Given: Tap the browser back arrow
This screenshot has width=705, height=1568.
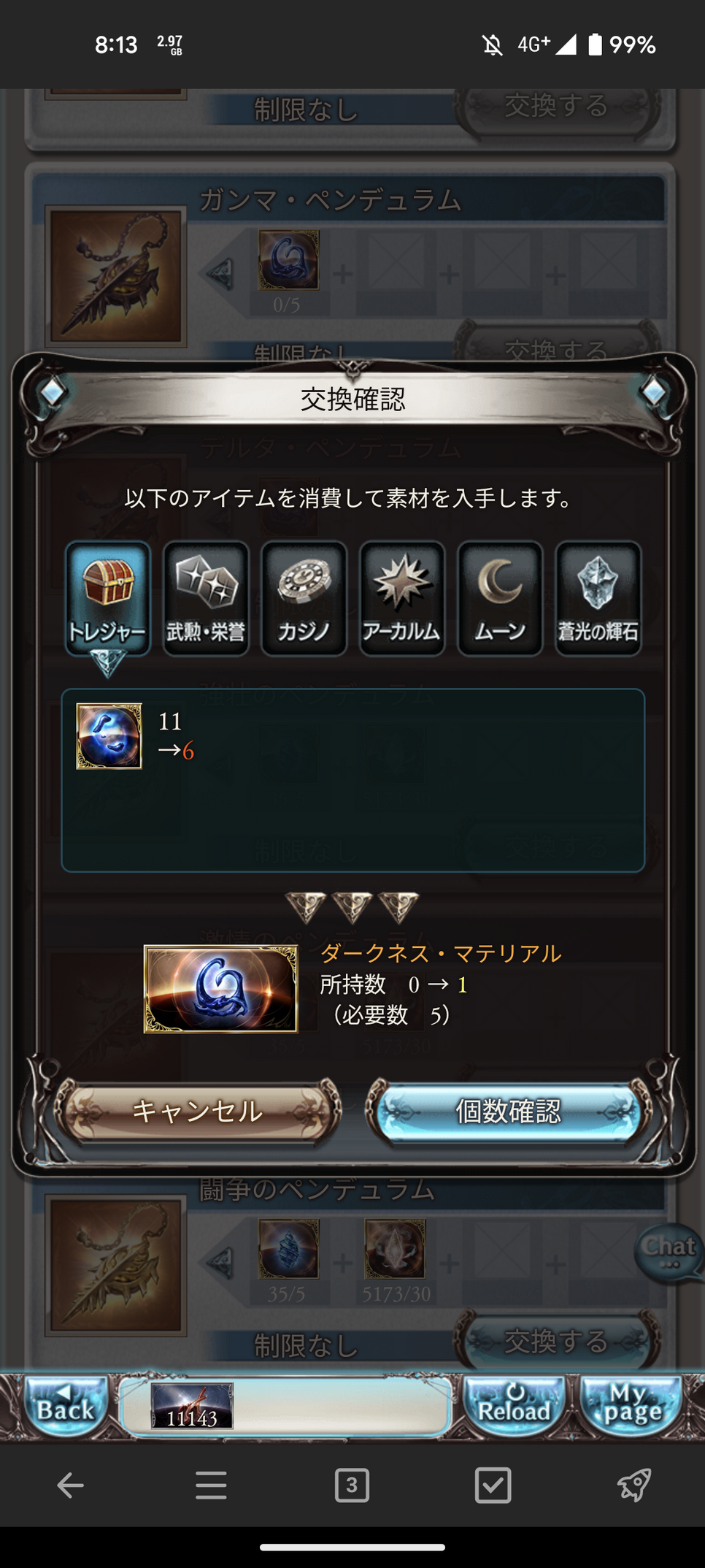Looking at the screenshot, I should (70, 1485).
